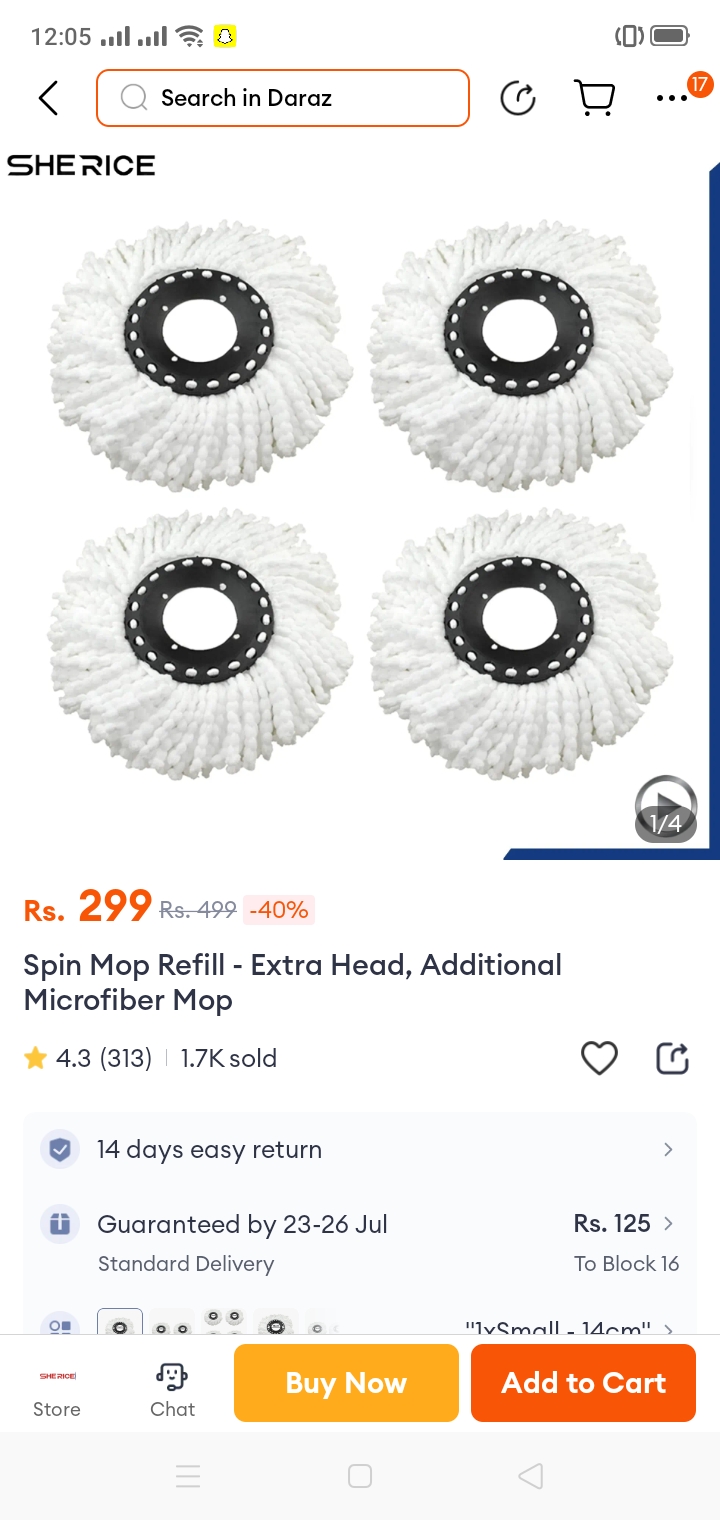Screen dimensions: 720x1520
Task: Go back using the top-left arrow
Action: point(48,98)
